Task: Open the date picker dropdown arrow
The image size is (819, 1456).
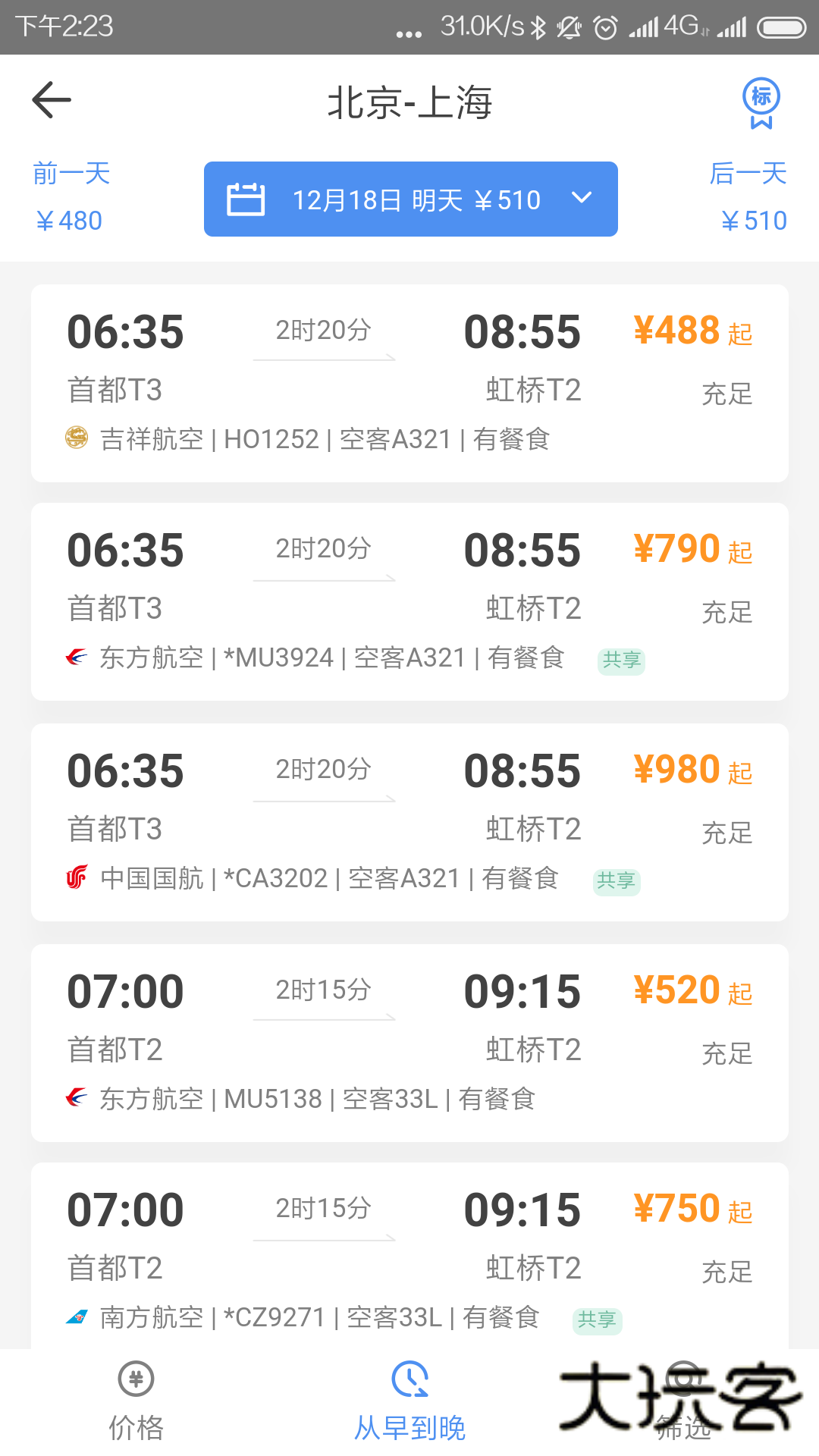Action: (x=582, y=198)
